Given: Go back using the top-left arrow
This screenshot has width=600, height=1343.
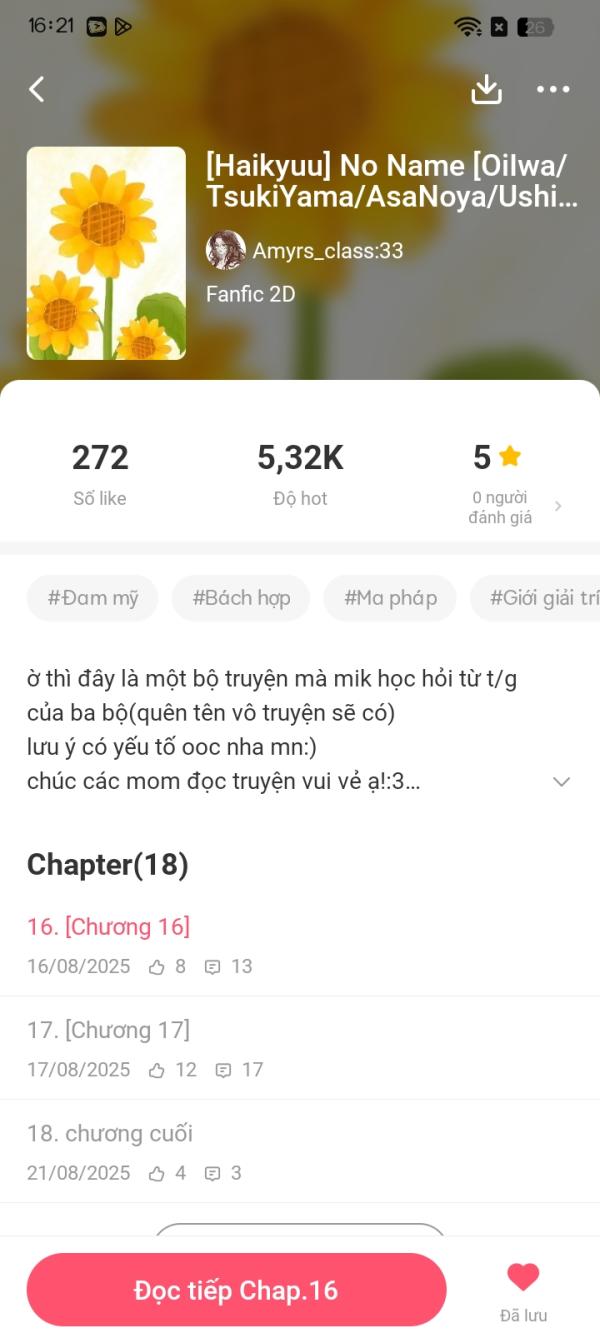Looking at the screenshot, I should 37,90.
